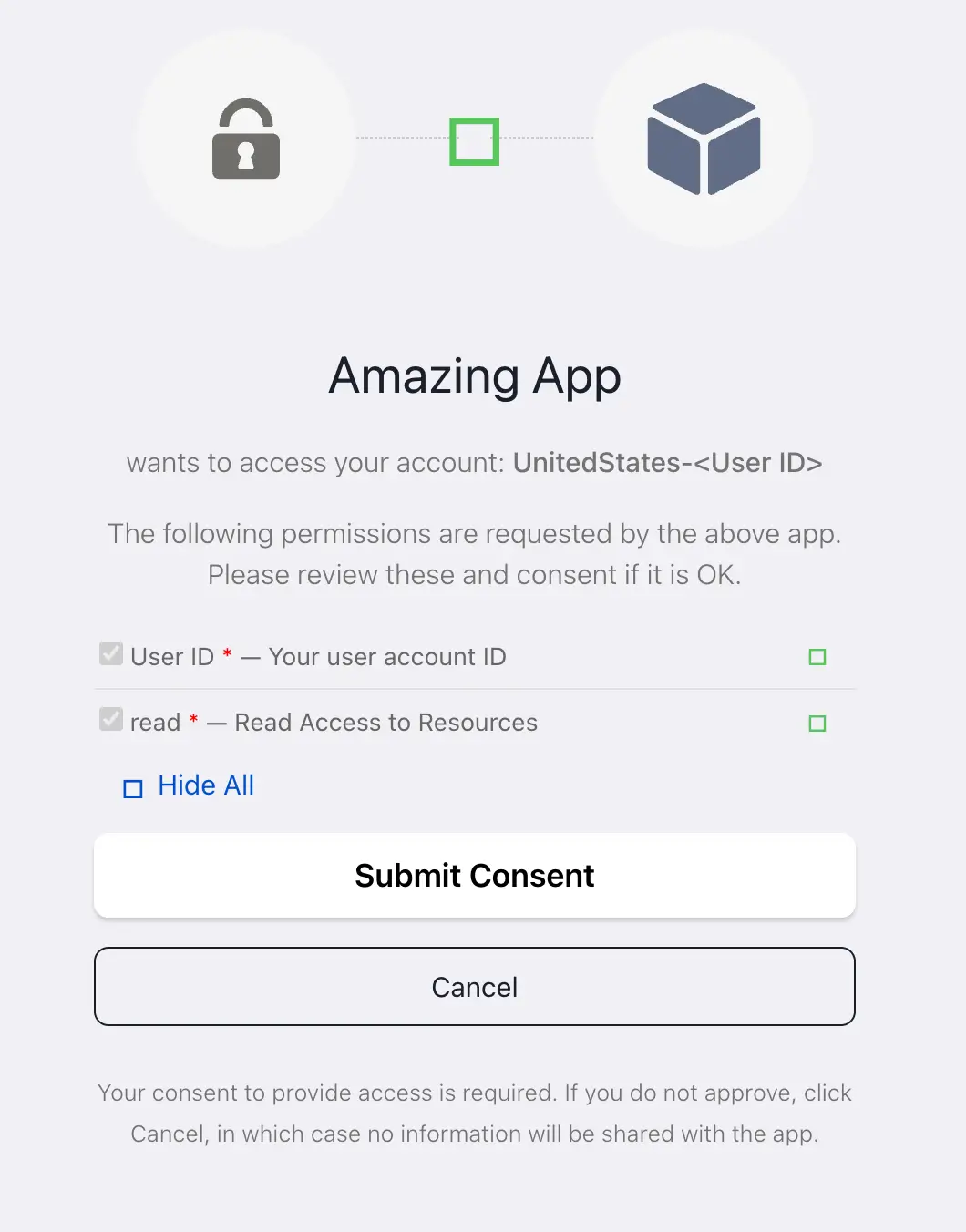Image resolution: width=966 pixels, height=1232 pixels.
Task: Toggle the User ID permission checkbox
Action: coord(111,654)
